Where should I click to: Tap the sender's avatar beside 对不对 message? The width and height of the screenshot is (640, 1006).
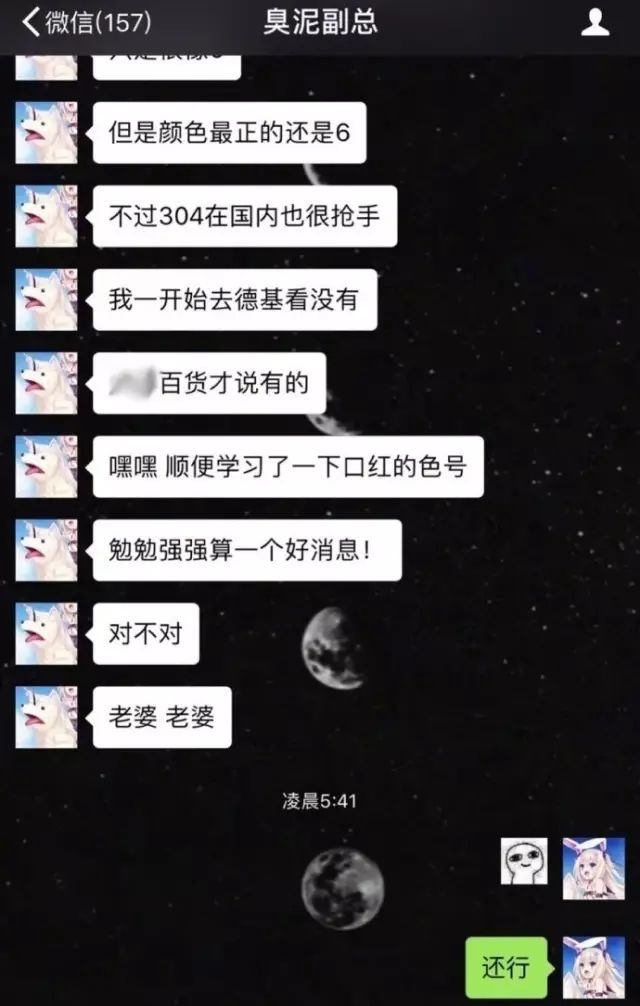46,634
